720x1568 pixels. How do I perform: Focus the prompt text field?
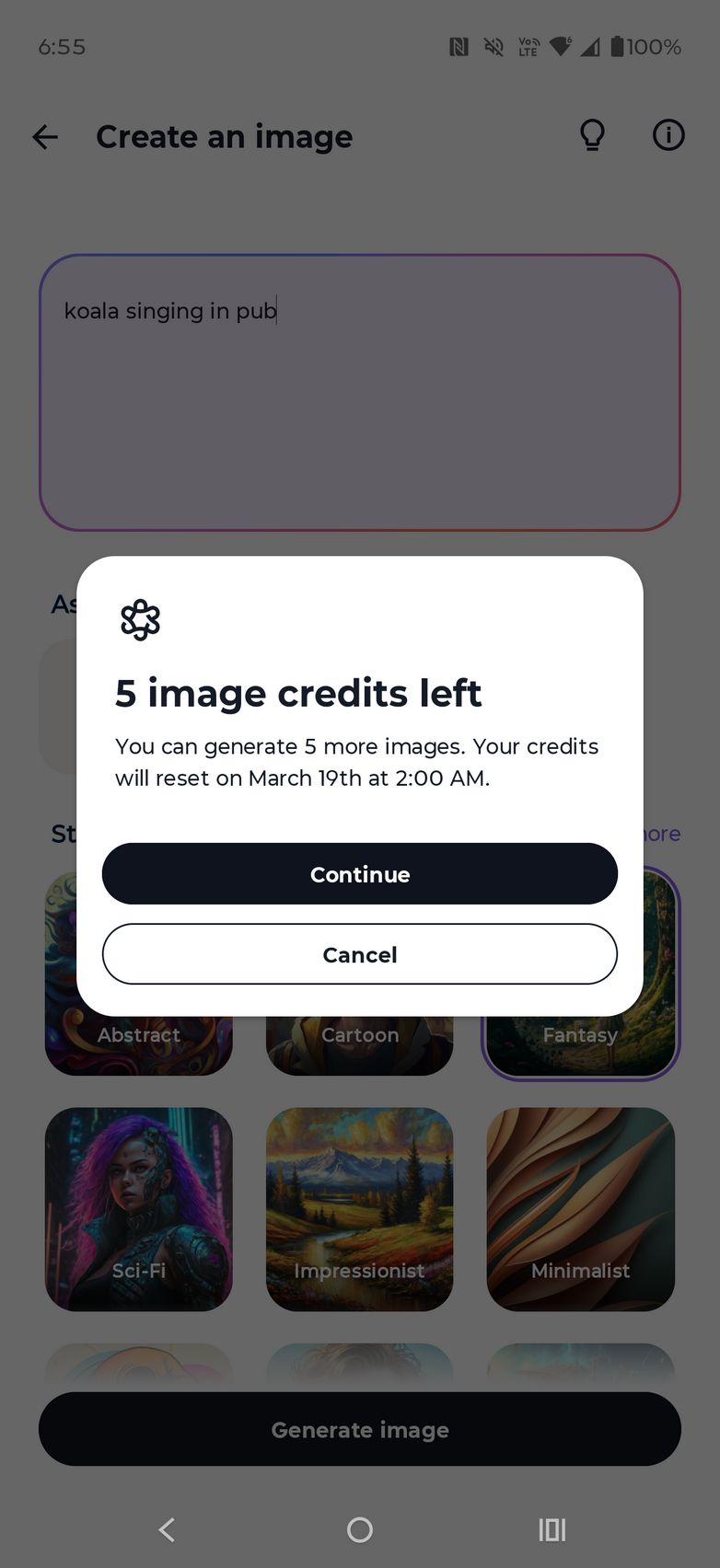point(359,393)
